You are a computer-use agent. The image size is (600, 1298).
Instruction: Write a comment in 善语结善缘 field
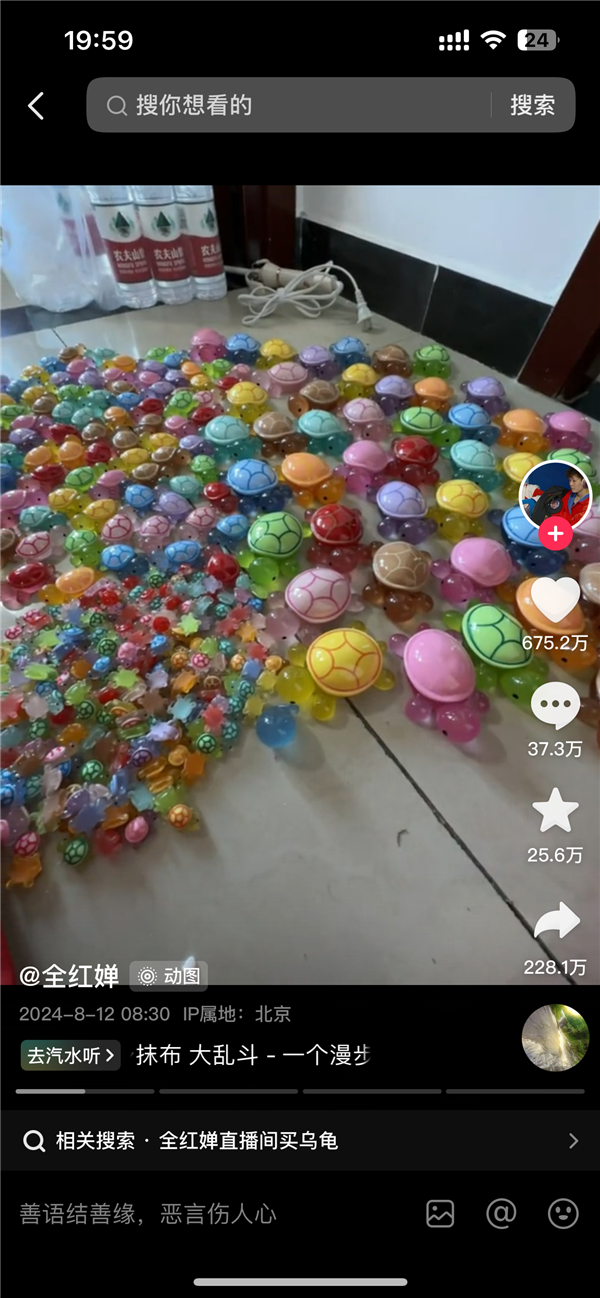pos(200,1214)
